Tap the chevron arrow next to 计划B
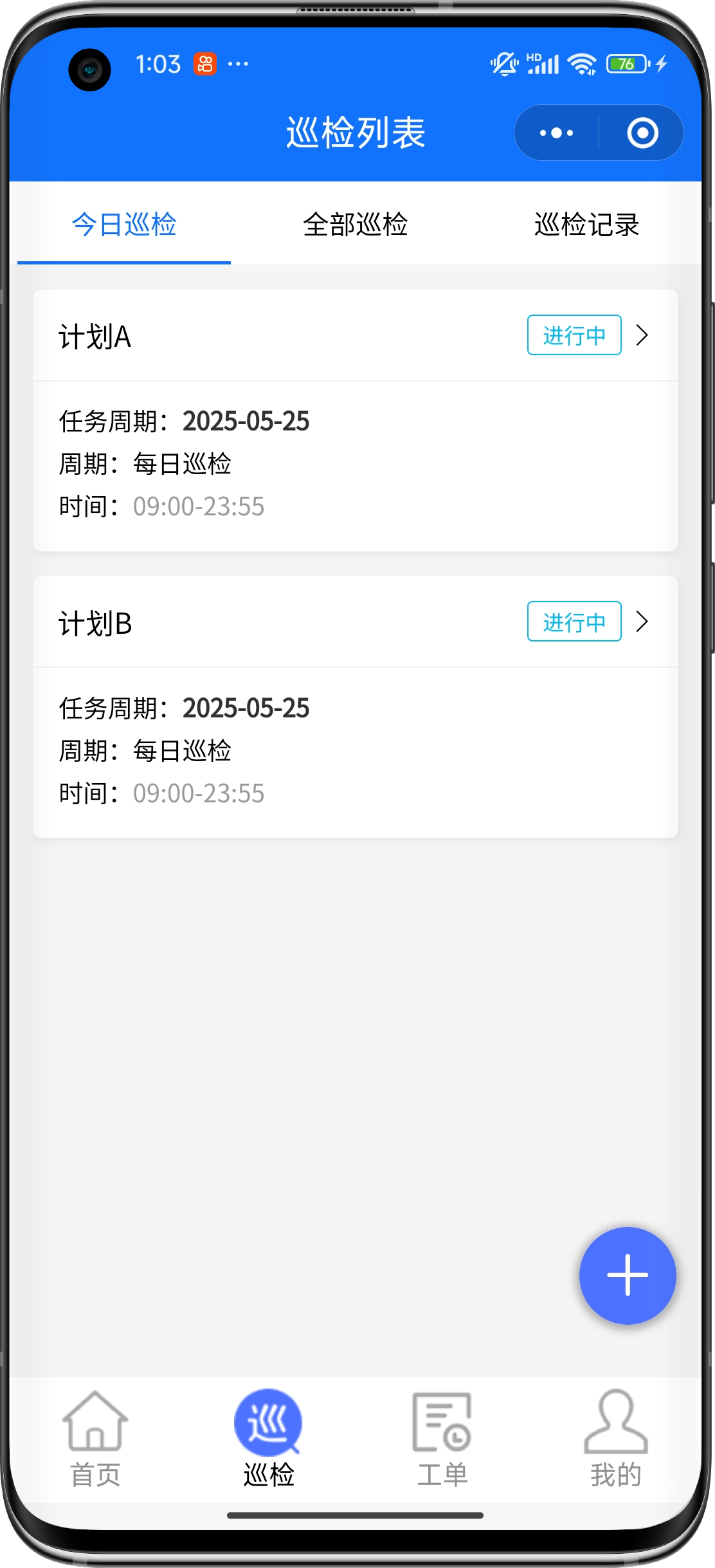This screenshot has width=715, height=1568. click(642, 622)
